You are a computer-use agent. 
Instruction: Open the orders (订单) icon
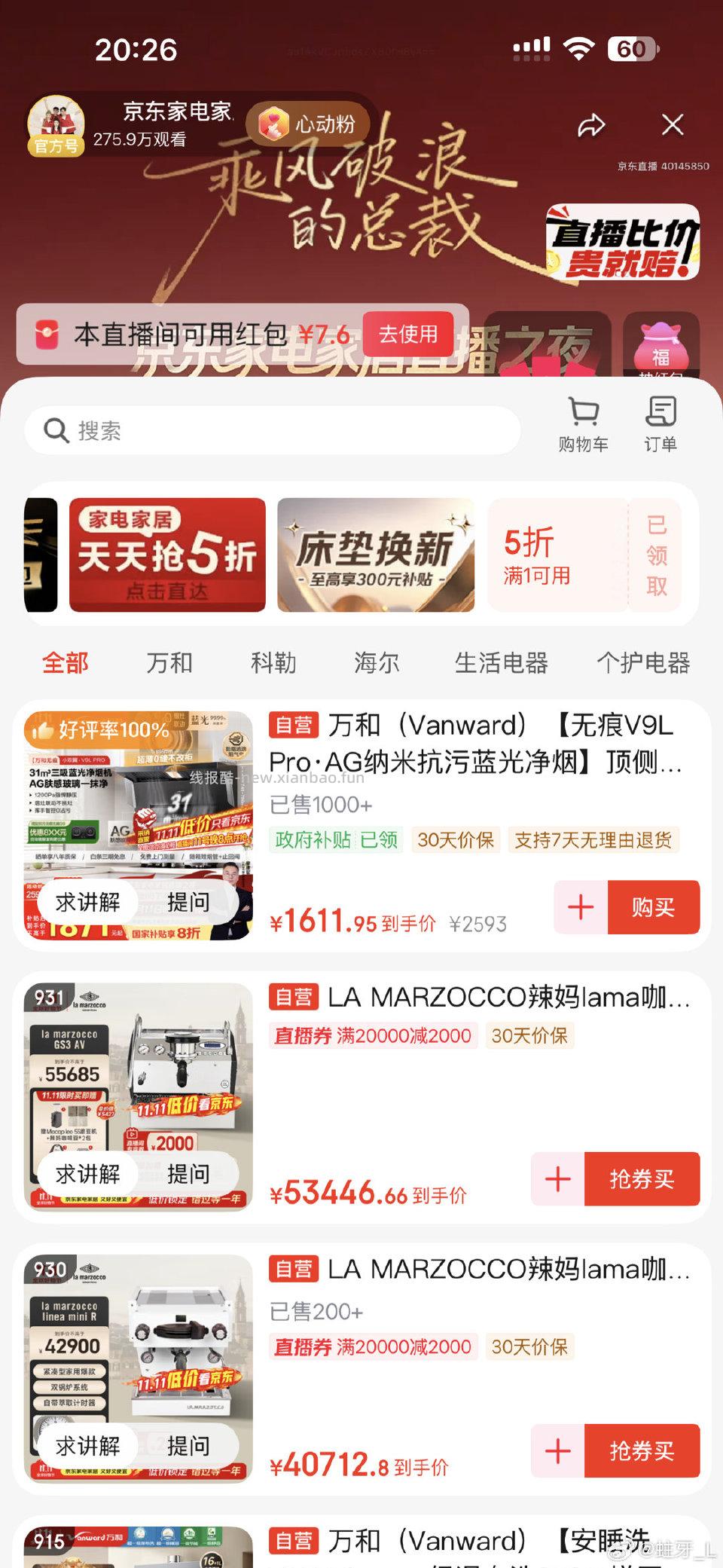(x=660, y=423)
